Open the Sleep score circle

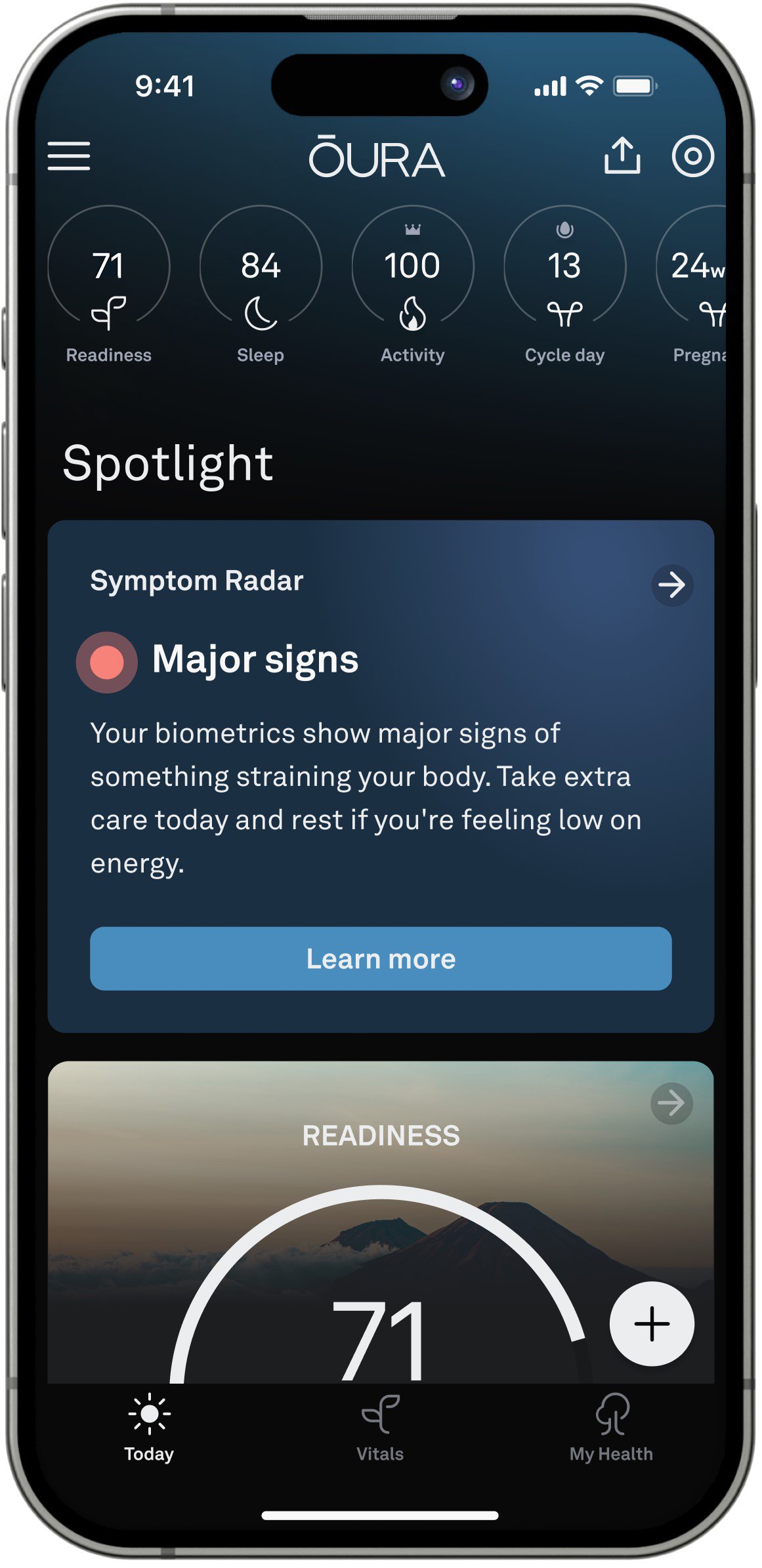pyautogui.click(x=261, y=276)
